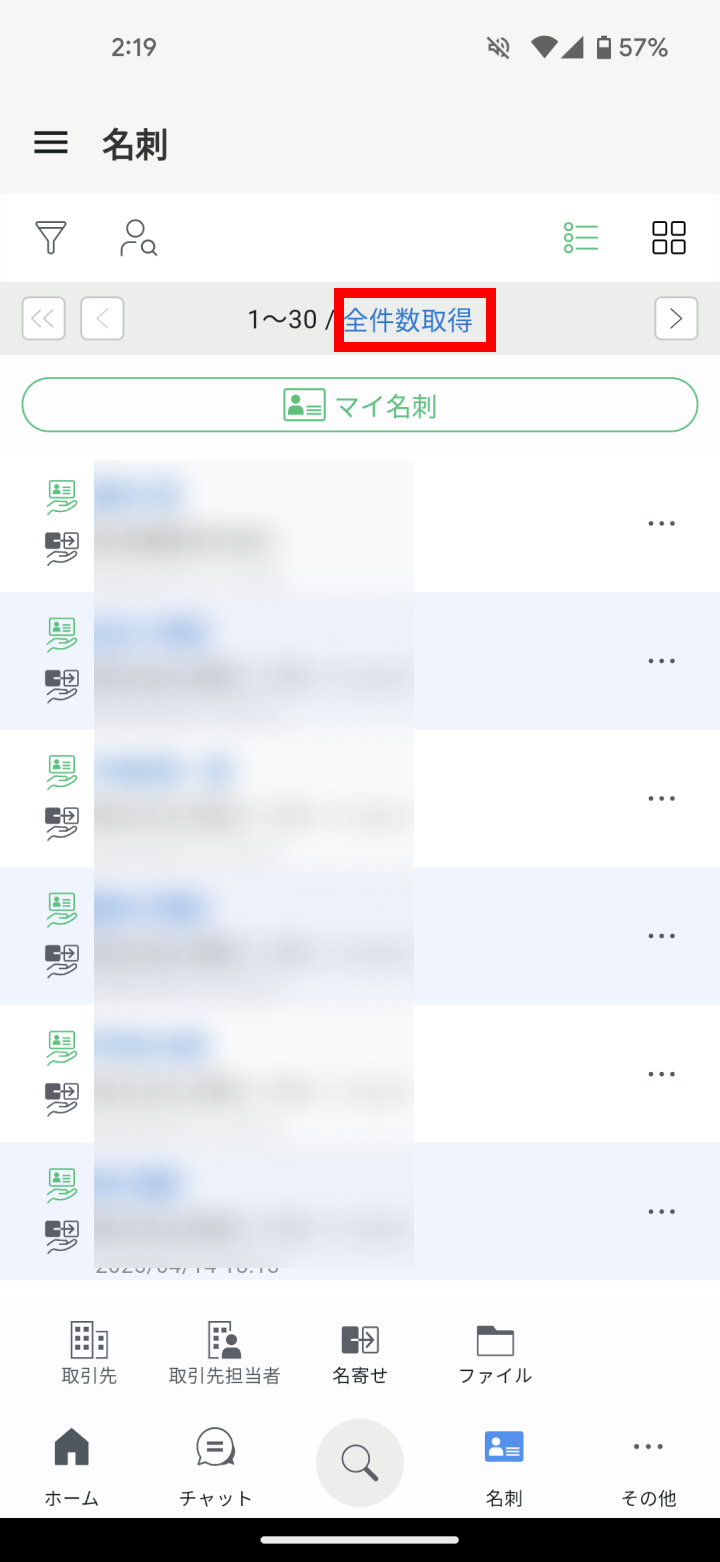
Task: Open マイ名刺 button
Action: [x=360, y=405]
